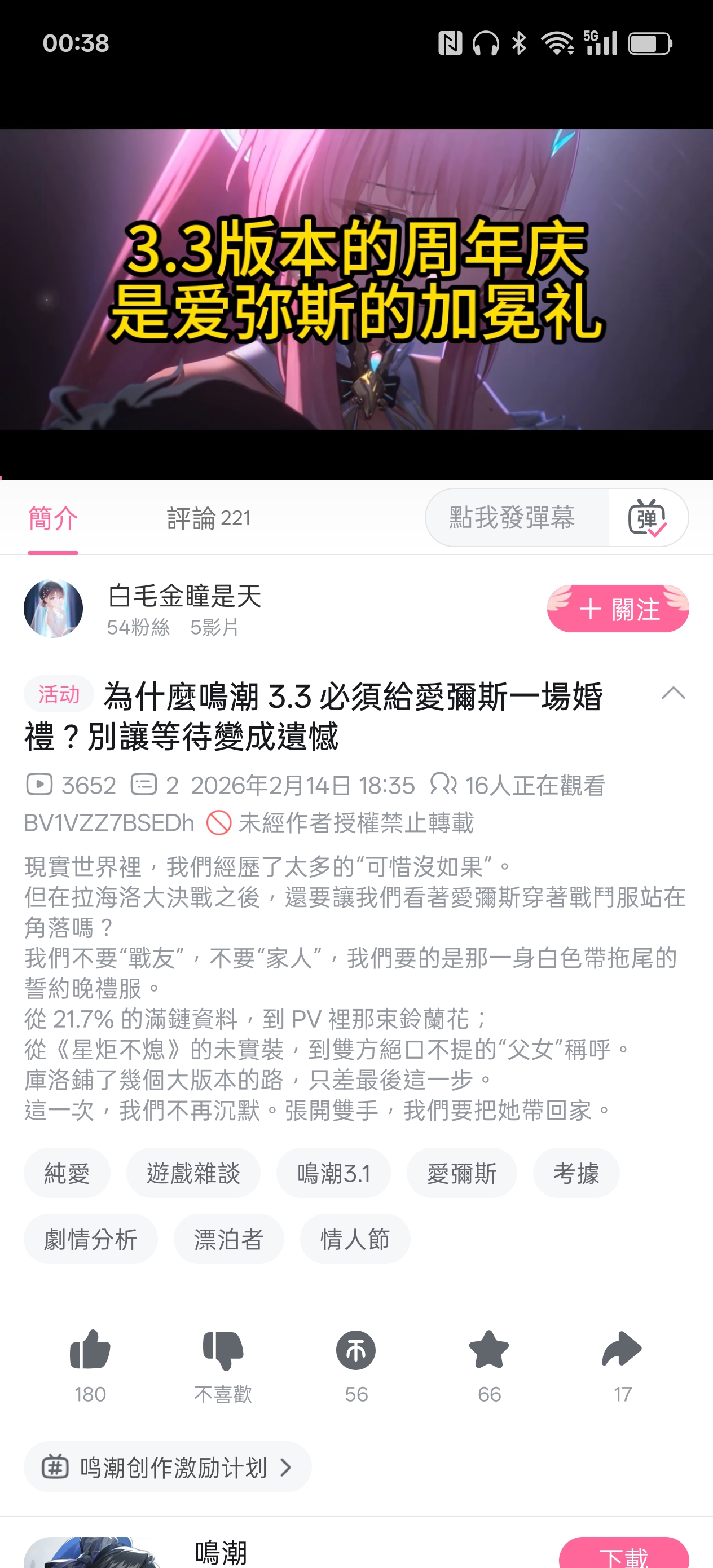Select the 簡介 tab

pos(53,518)
